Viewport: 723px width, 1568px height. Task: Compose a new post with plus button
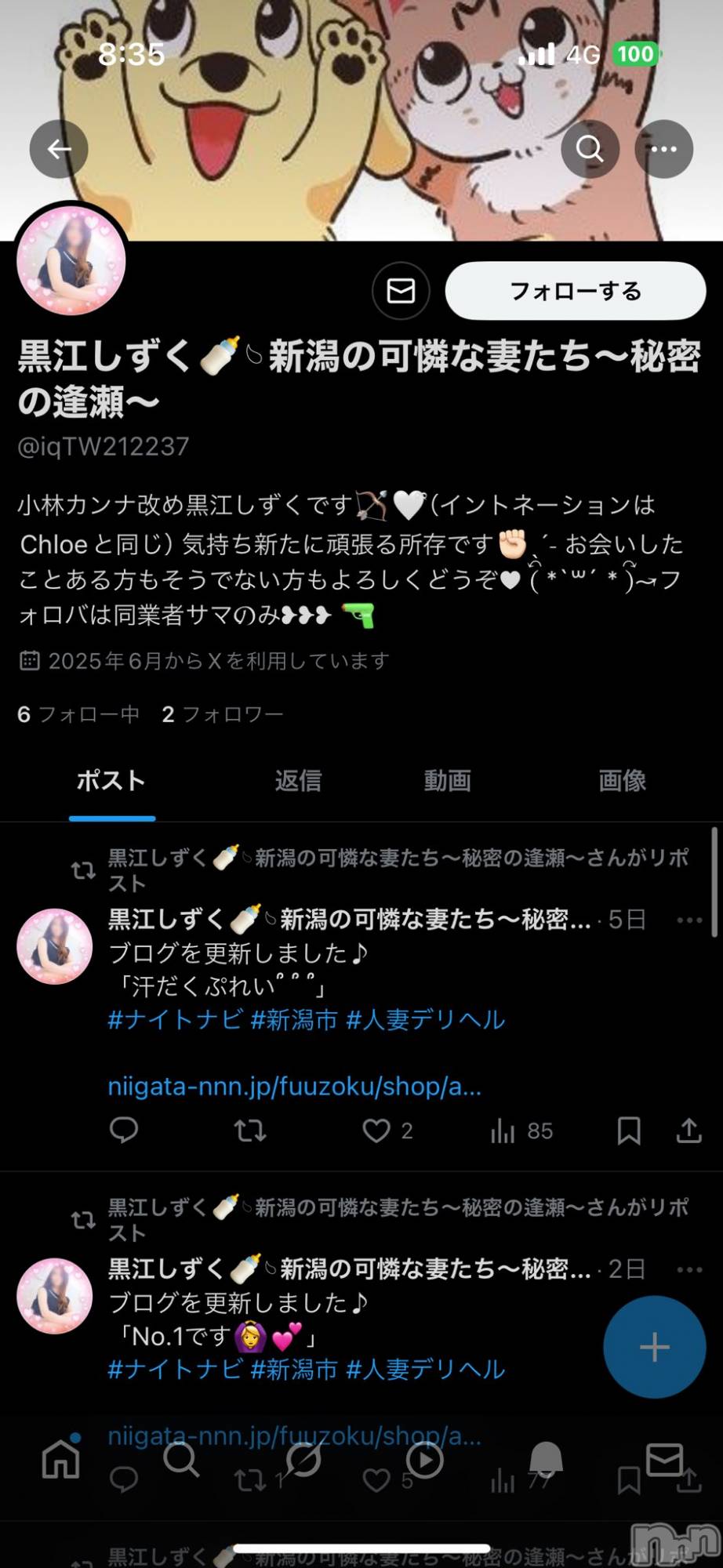(654, 1347)
